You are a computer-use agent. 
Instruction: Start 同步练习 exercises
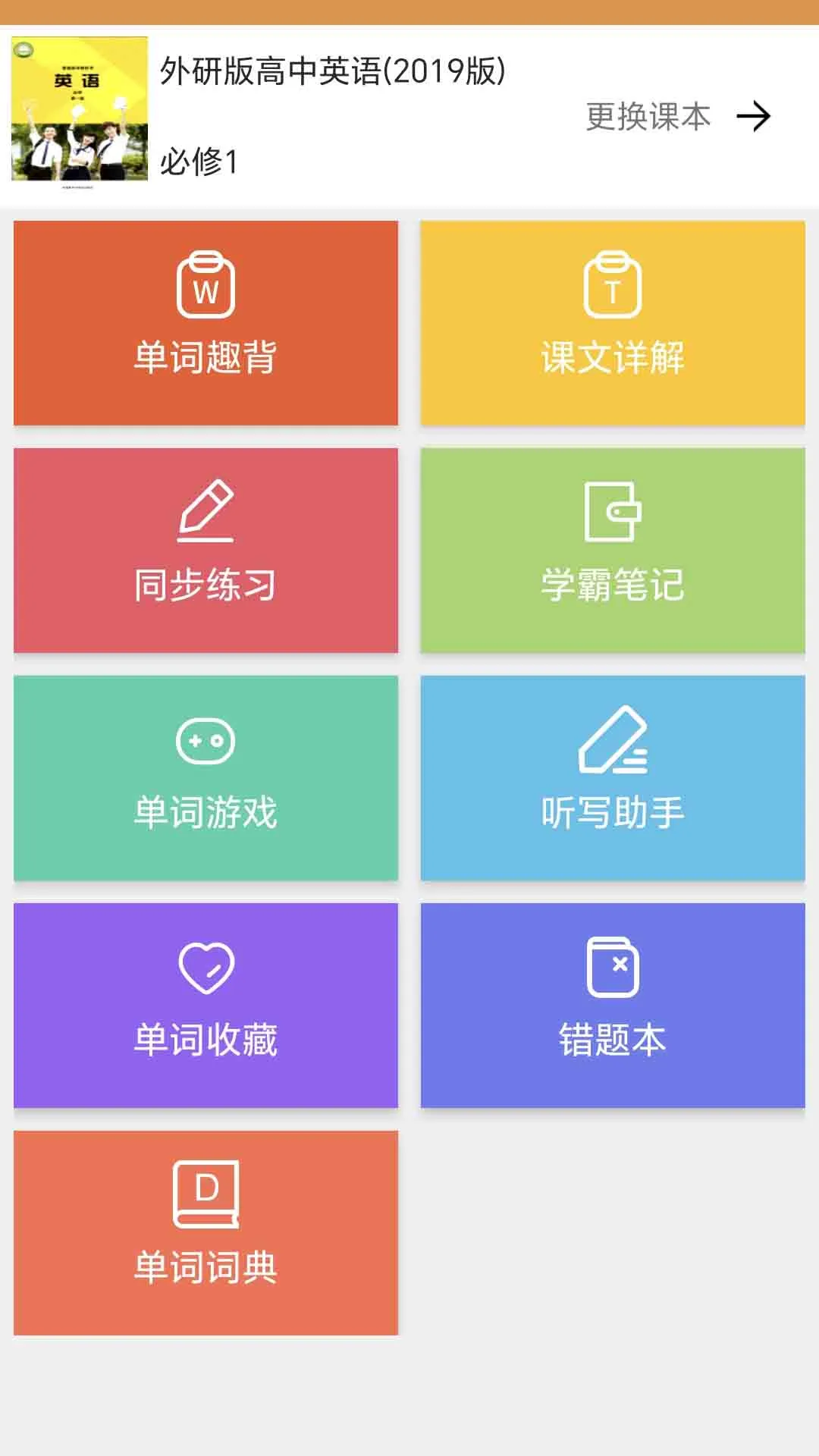pyautogui.click(x=206, y=551)
